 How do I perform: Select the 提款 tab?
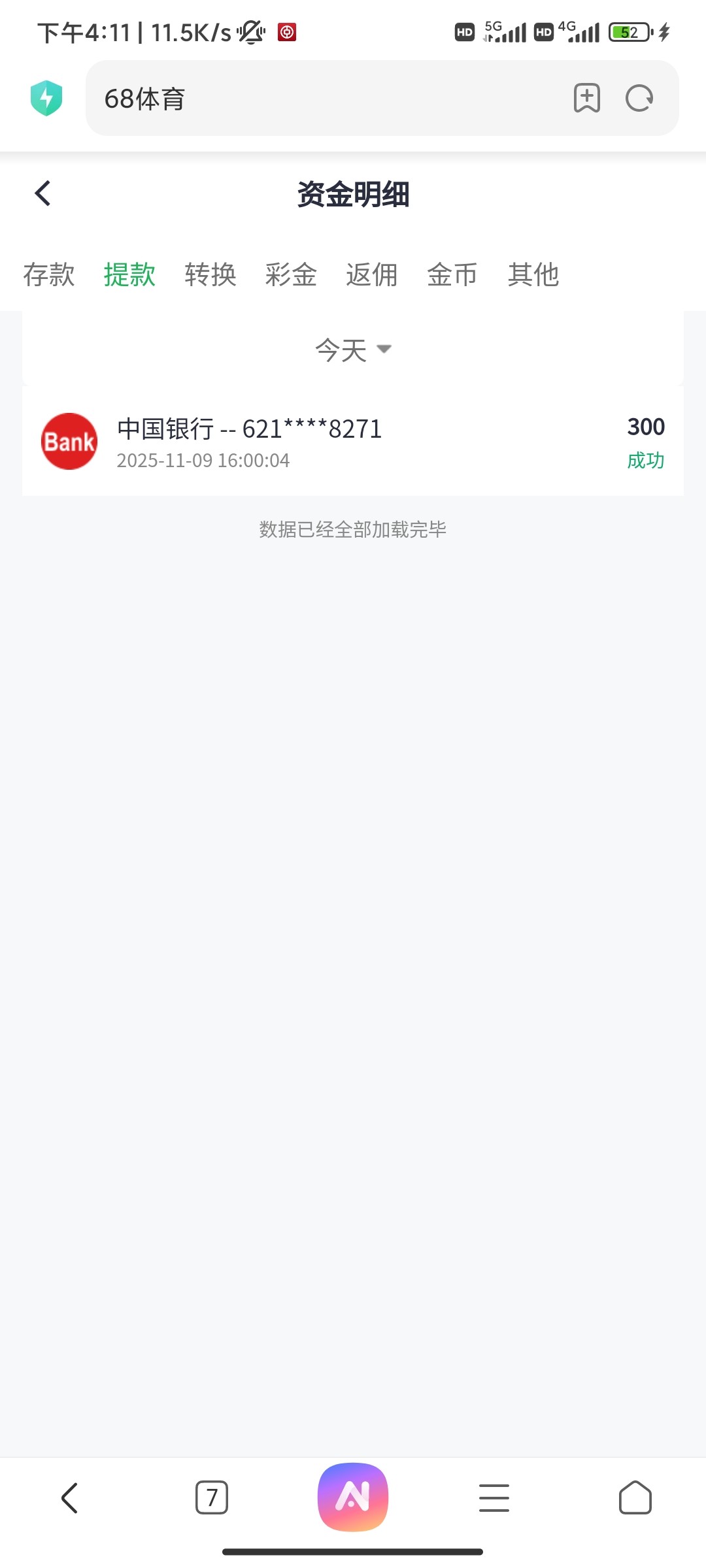129,274
